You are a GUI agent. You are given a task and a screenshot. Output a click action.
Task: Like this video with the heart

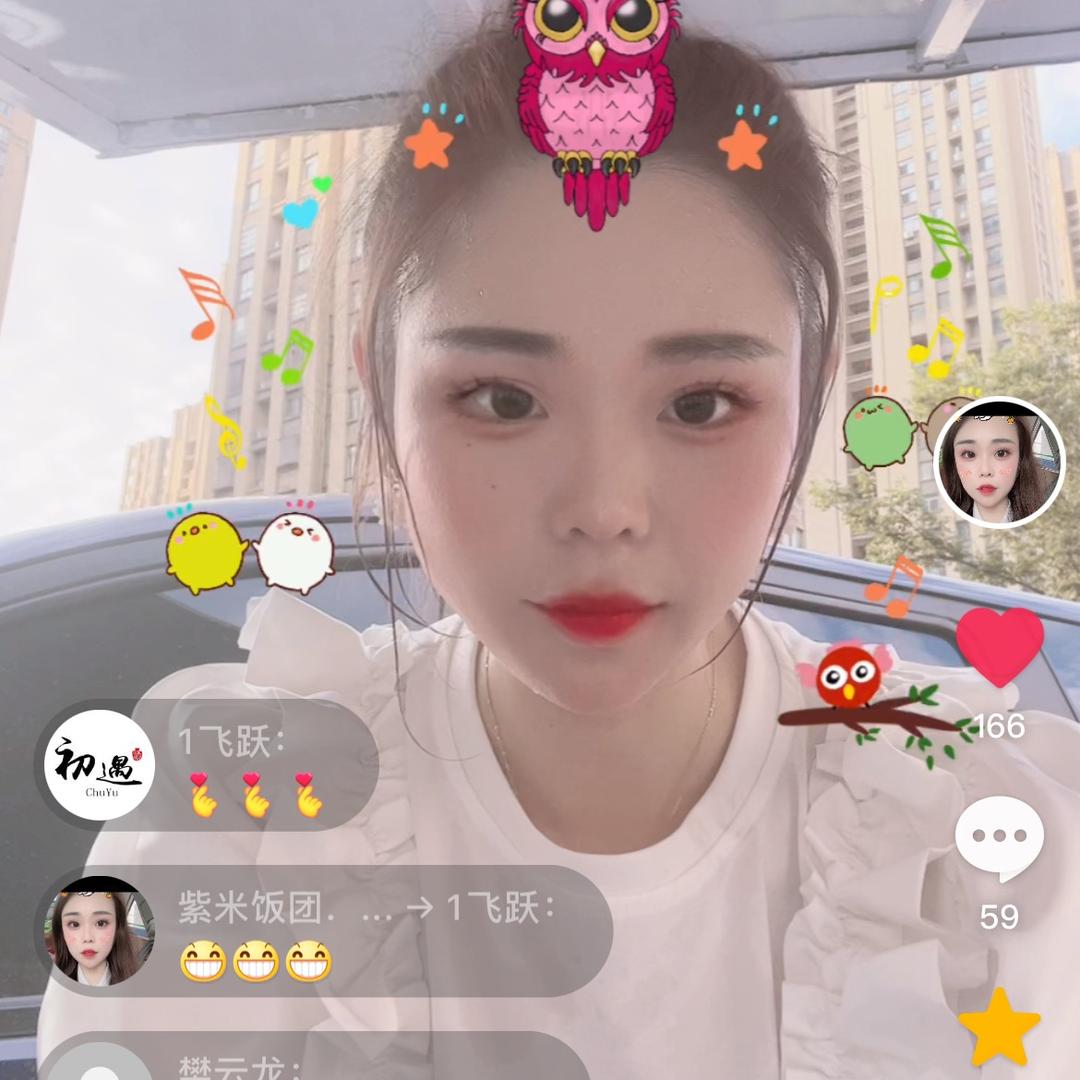(x=999, y=646)
